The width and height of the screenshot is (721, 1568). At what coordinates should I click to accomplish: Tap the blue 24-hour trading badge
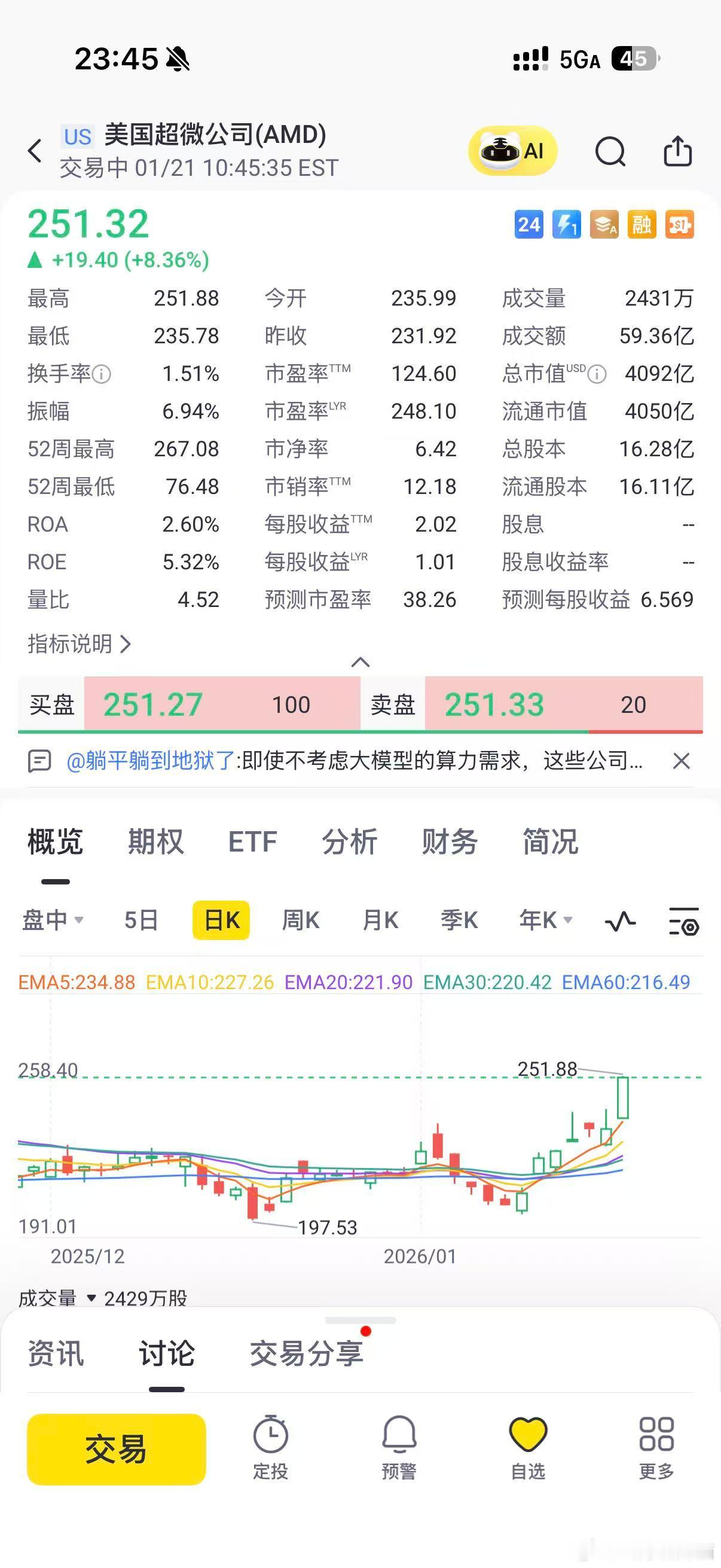point(528,225)
